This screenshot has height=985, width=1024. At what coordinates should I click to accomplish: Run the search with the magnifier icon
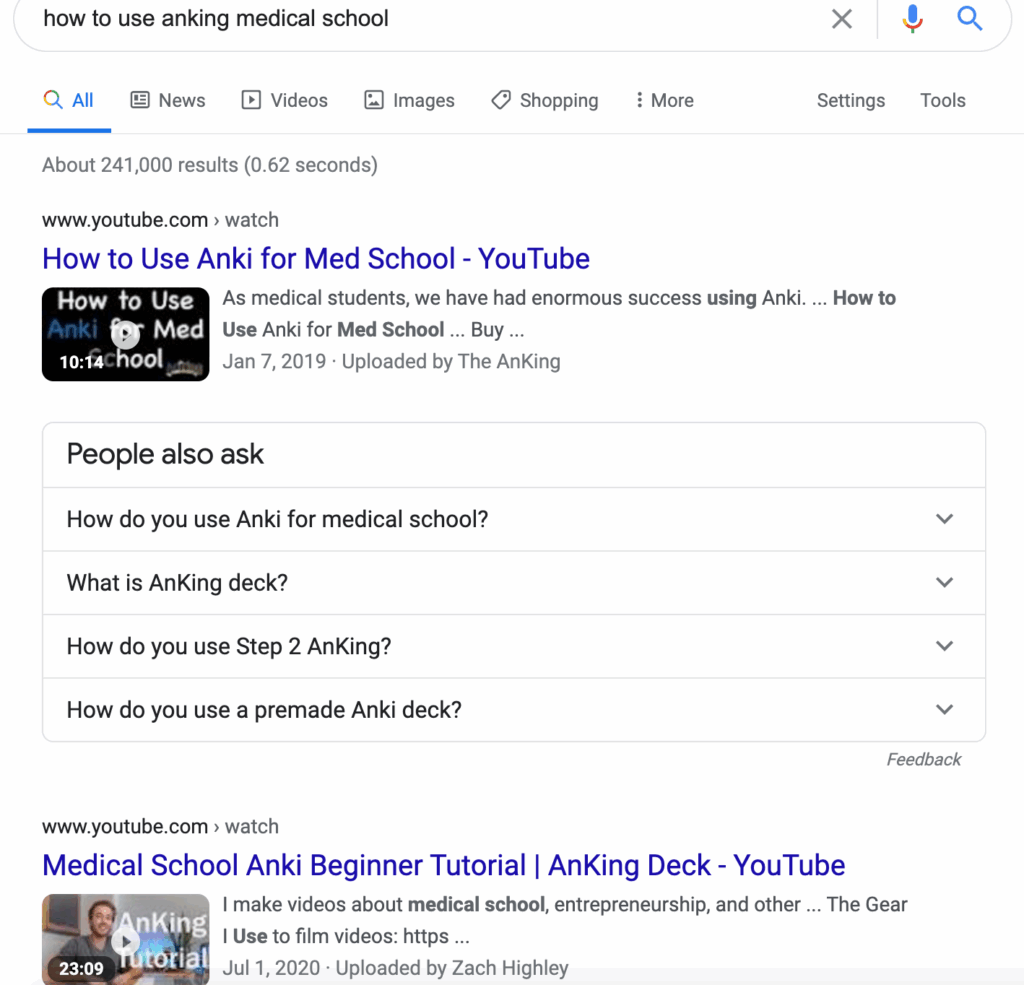click(x=969, y=19)
